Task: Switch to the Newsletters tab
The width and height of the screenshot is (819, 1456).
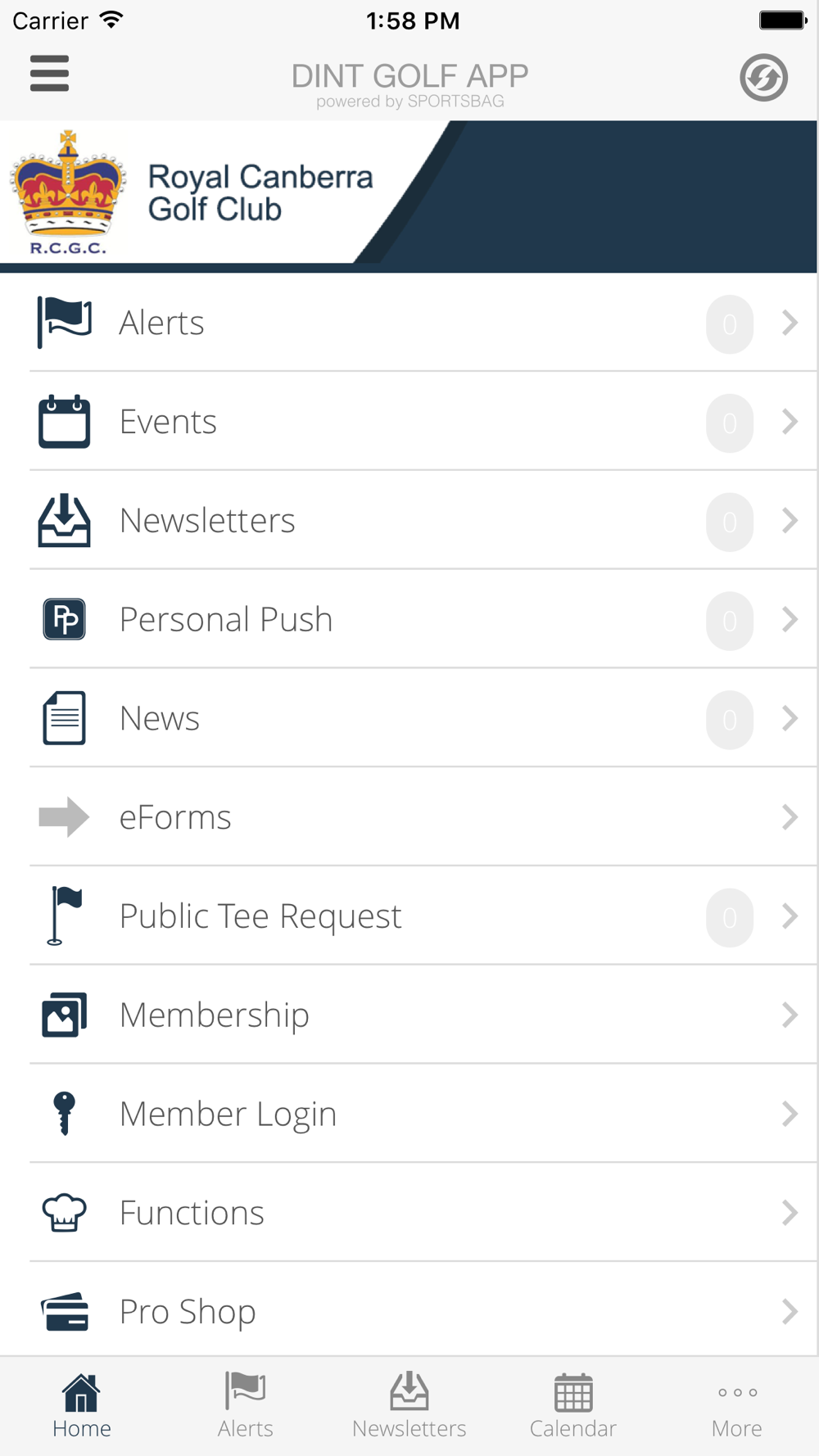Action: pyautogui.click(x=409, y=1406)
